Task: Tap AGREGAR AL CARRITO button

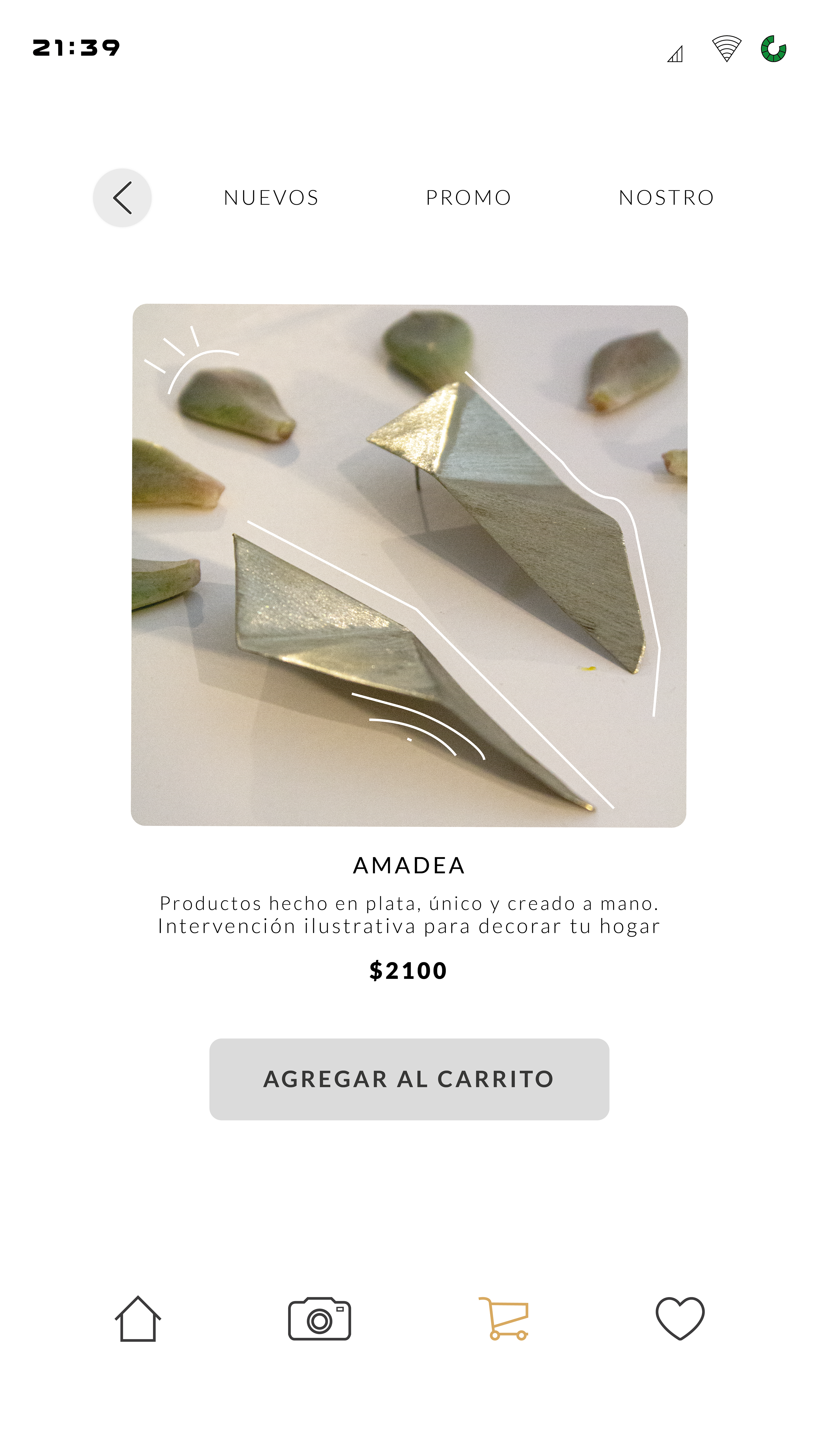Action: click(409, 1079)
